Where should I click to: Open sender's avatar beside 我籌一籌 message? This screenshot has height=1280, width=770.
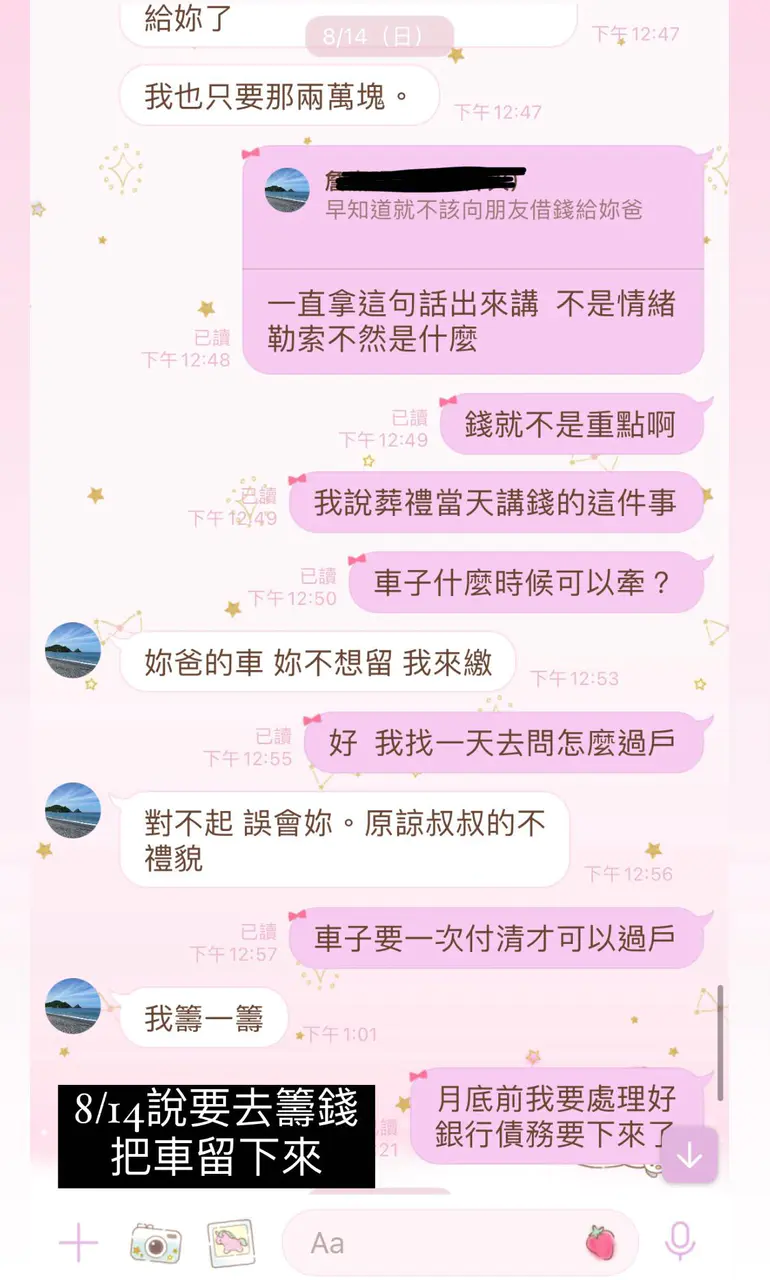[73, 1007]
